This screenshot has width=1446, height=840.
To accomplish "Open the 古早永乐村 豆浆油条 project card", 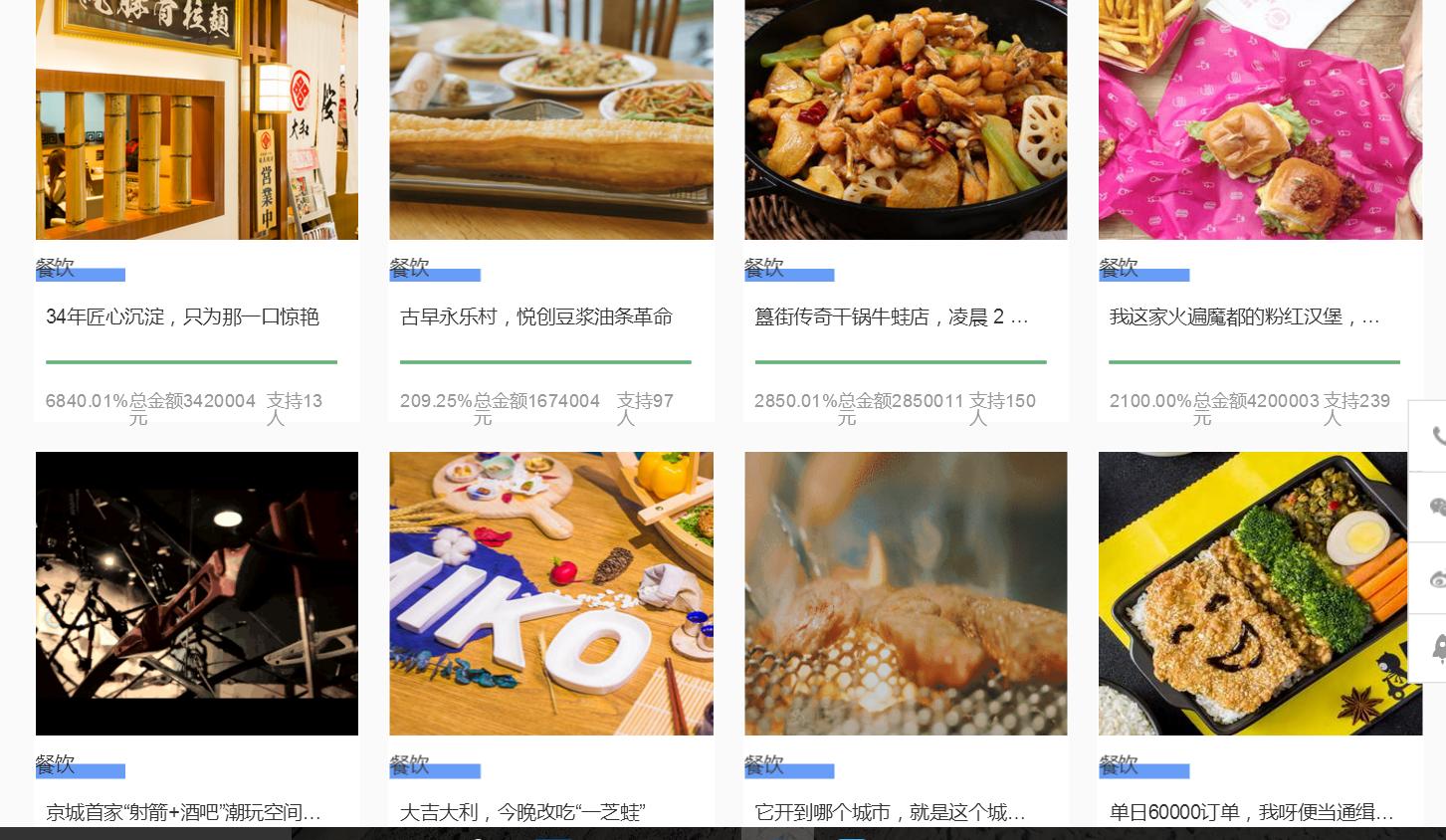I will coord(535,316).
